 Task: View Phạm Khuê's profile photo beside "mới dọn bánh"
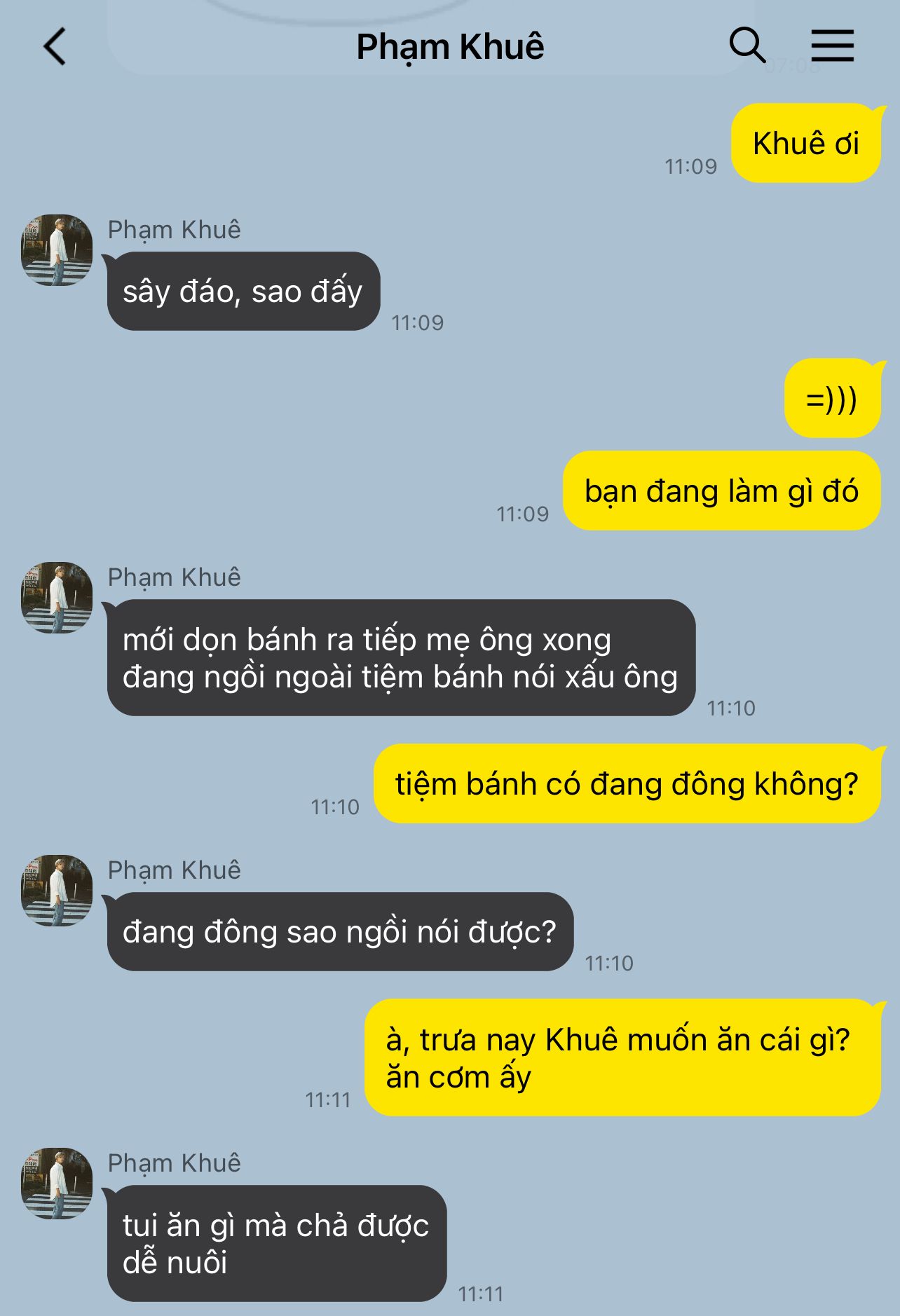pyautogui.click(x=57, y=598)
